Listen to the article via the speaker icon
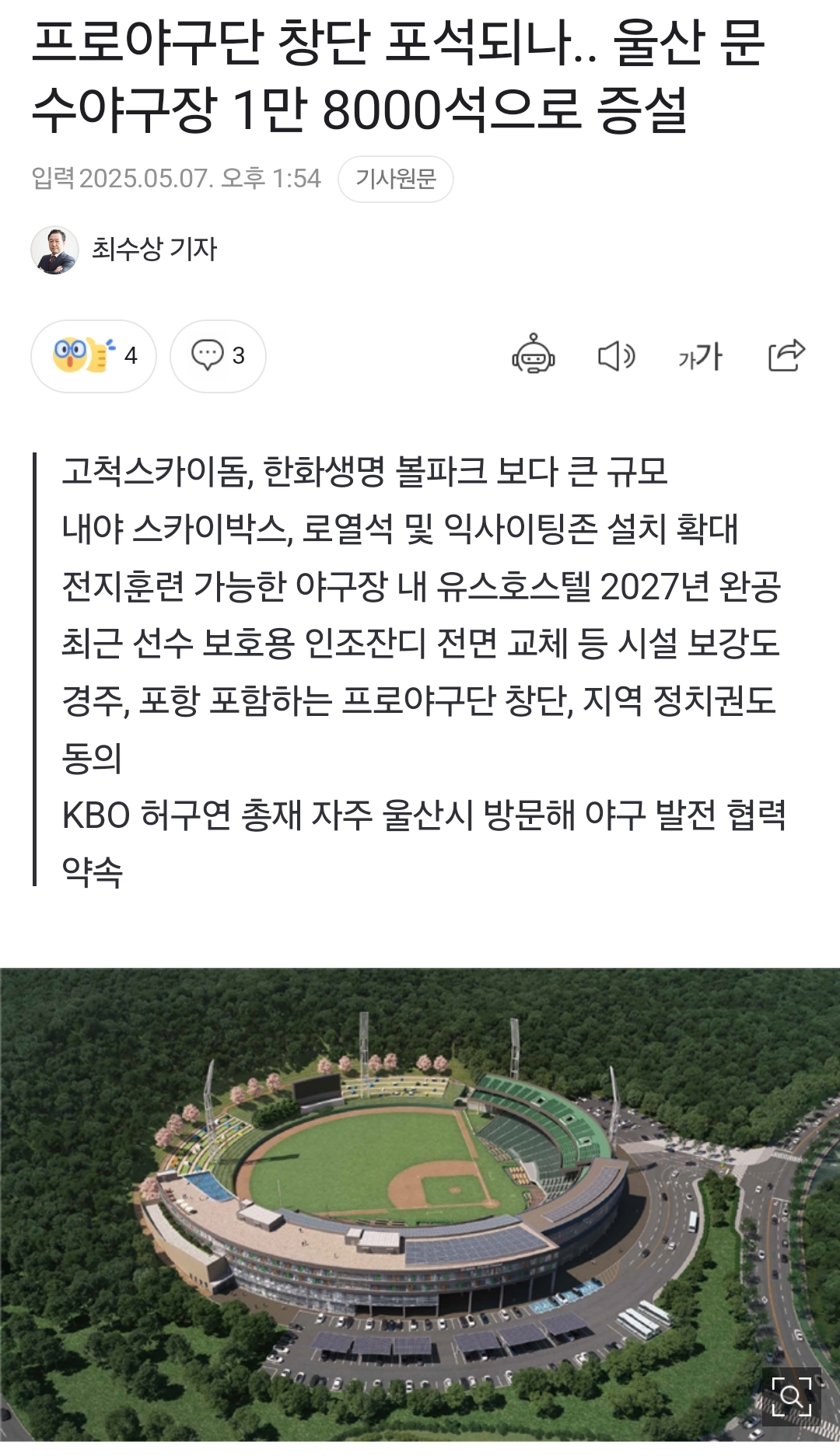The image size is (840, 1456). click(x=617, y=356)
